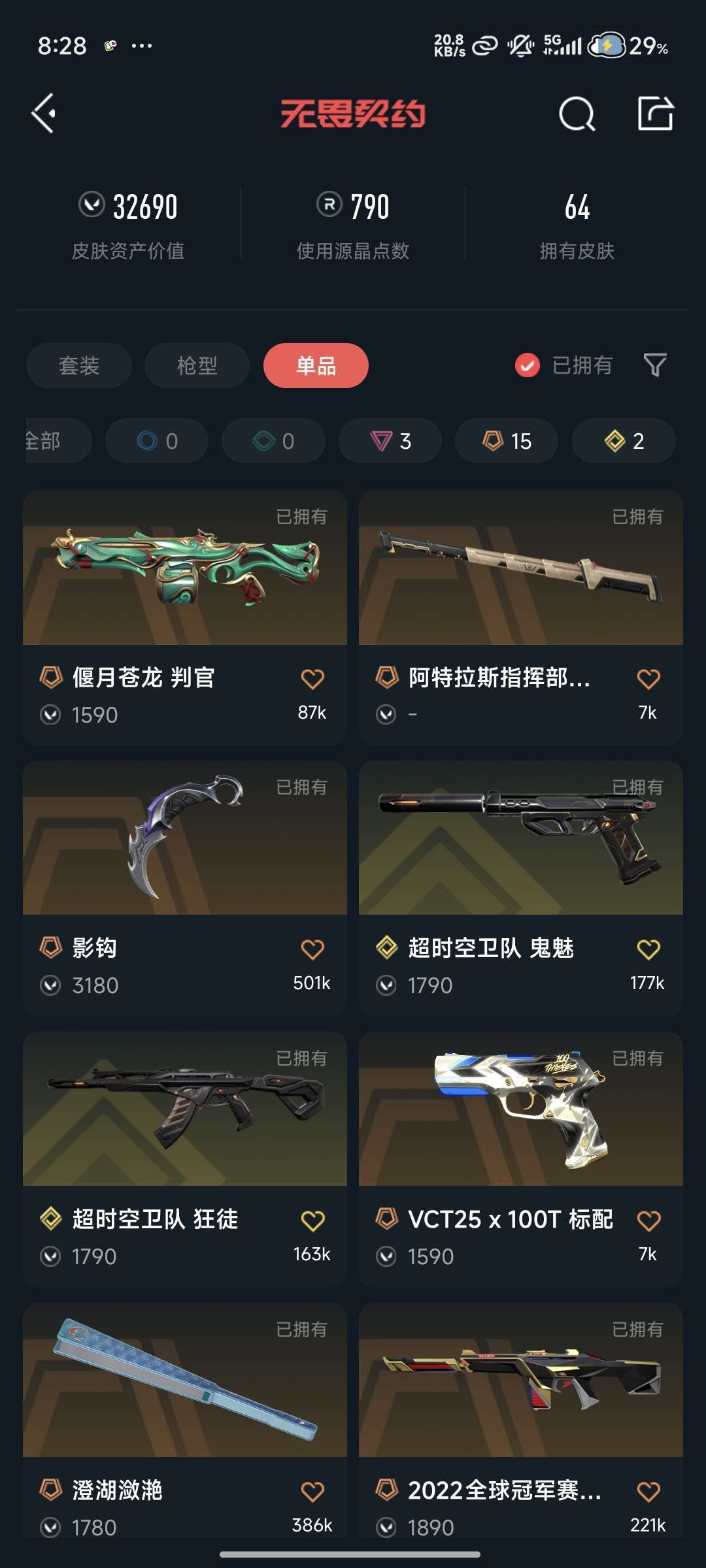Select the orange rarity filter showing 15
The height and width of the screenshot is (1568, 706).
(x=507, y=441)
